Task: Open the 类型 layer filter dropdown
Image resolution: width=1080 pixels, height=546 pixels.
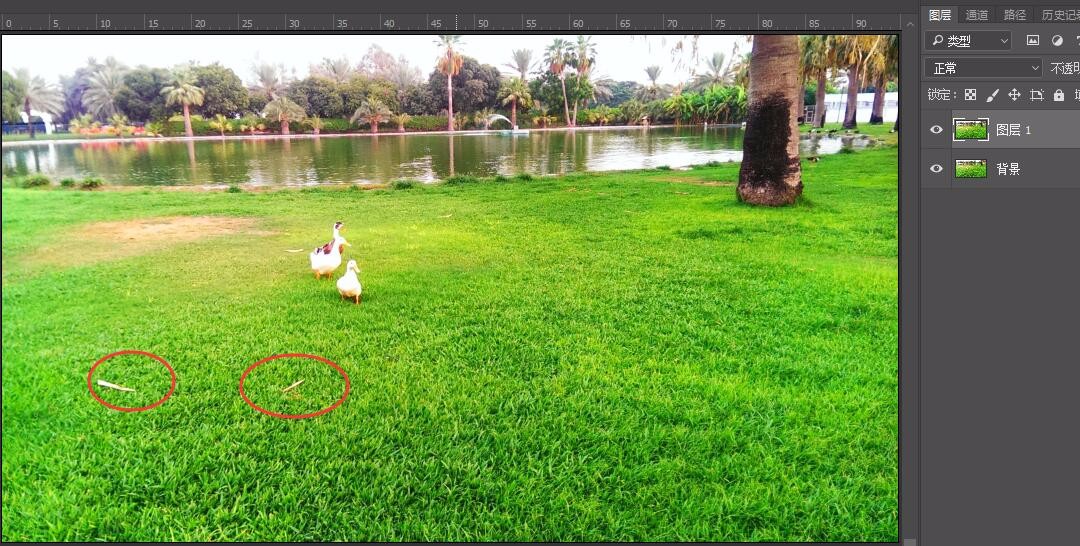Action: [x=968, y=41]
